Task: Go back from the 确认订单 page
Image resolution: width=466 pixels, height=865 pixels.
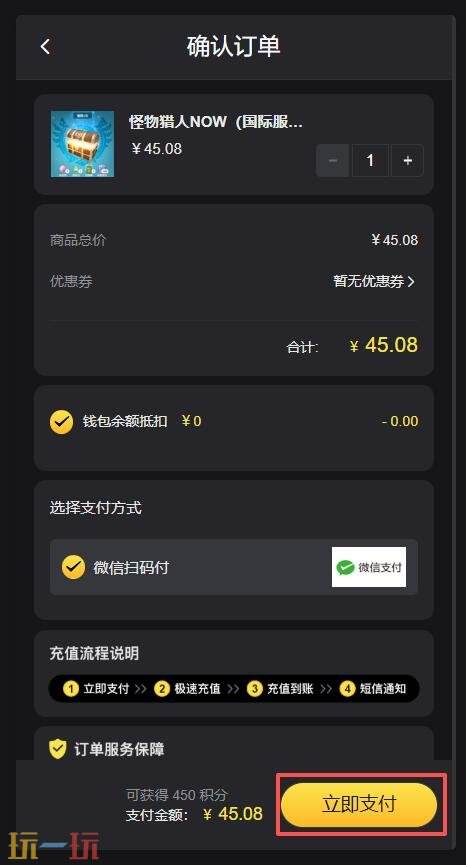Action: (x=45, y=46)
